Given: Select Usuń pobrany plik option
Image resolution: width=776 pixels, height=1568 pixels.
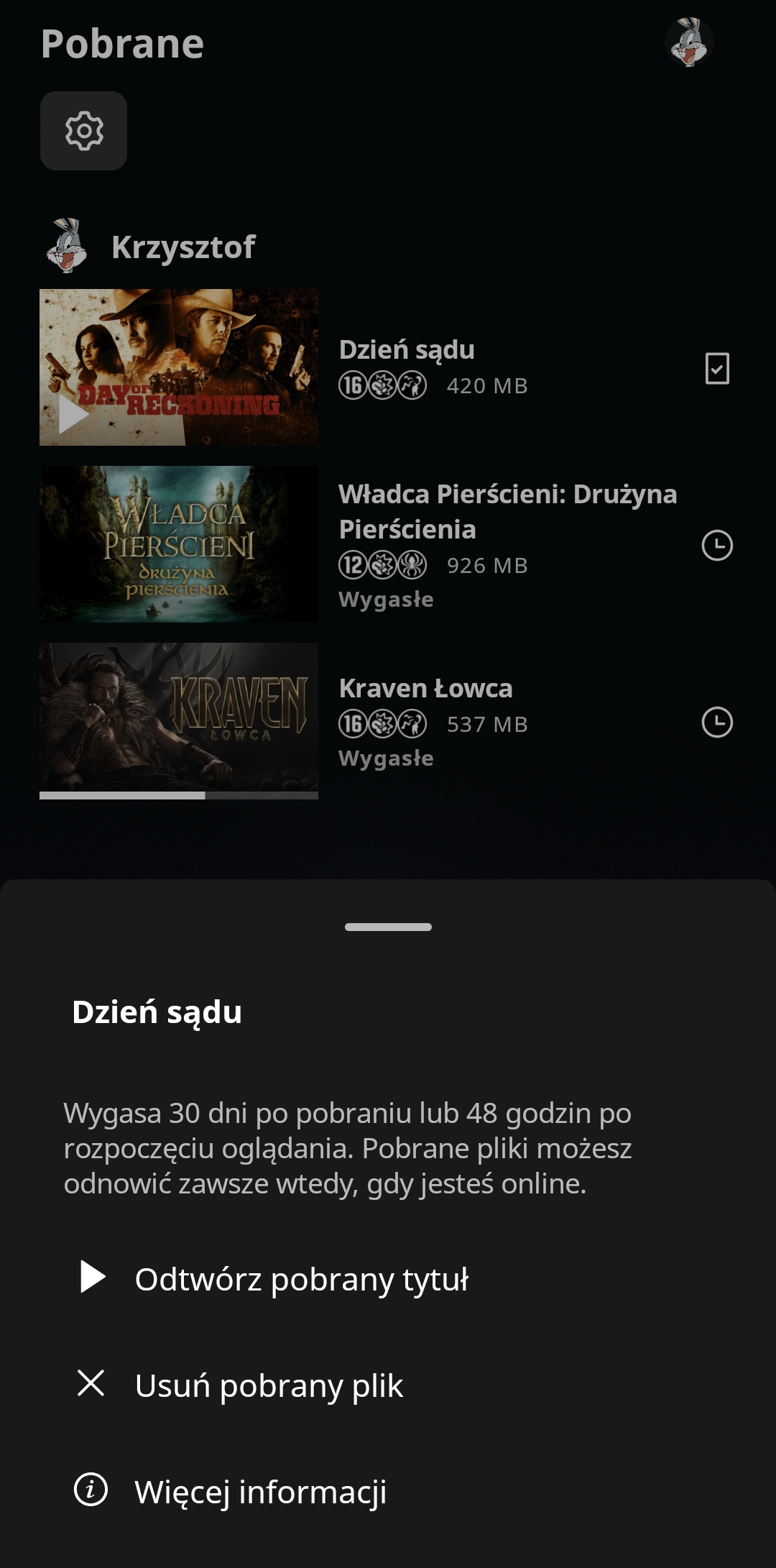Looking at the screenshot, I should pyautogui.click(x=268, y=1385).
